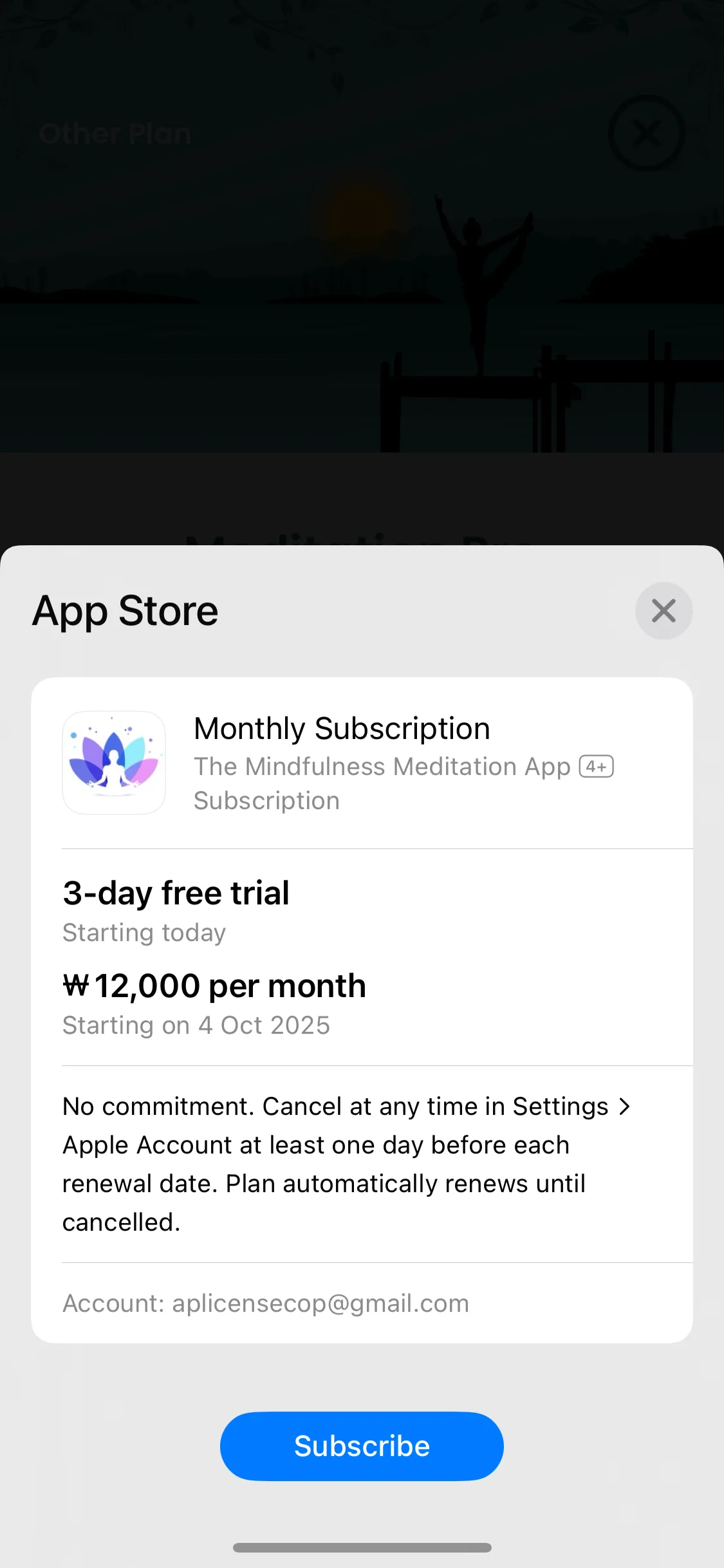Tap Subscribe to start the free trial
Viewport: 724px width, 1568px height.
(x=362, y=1446)
